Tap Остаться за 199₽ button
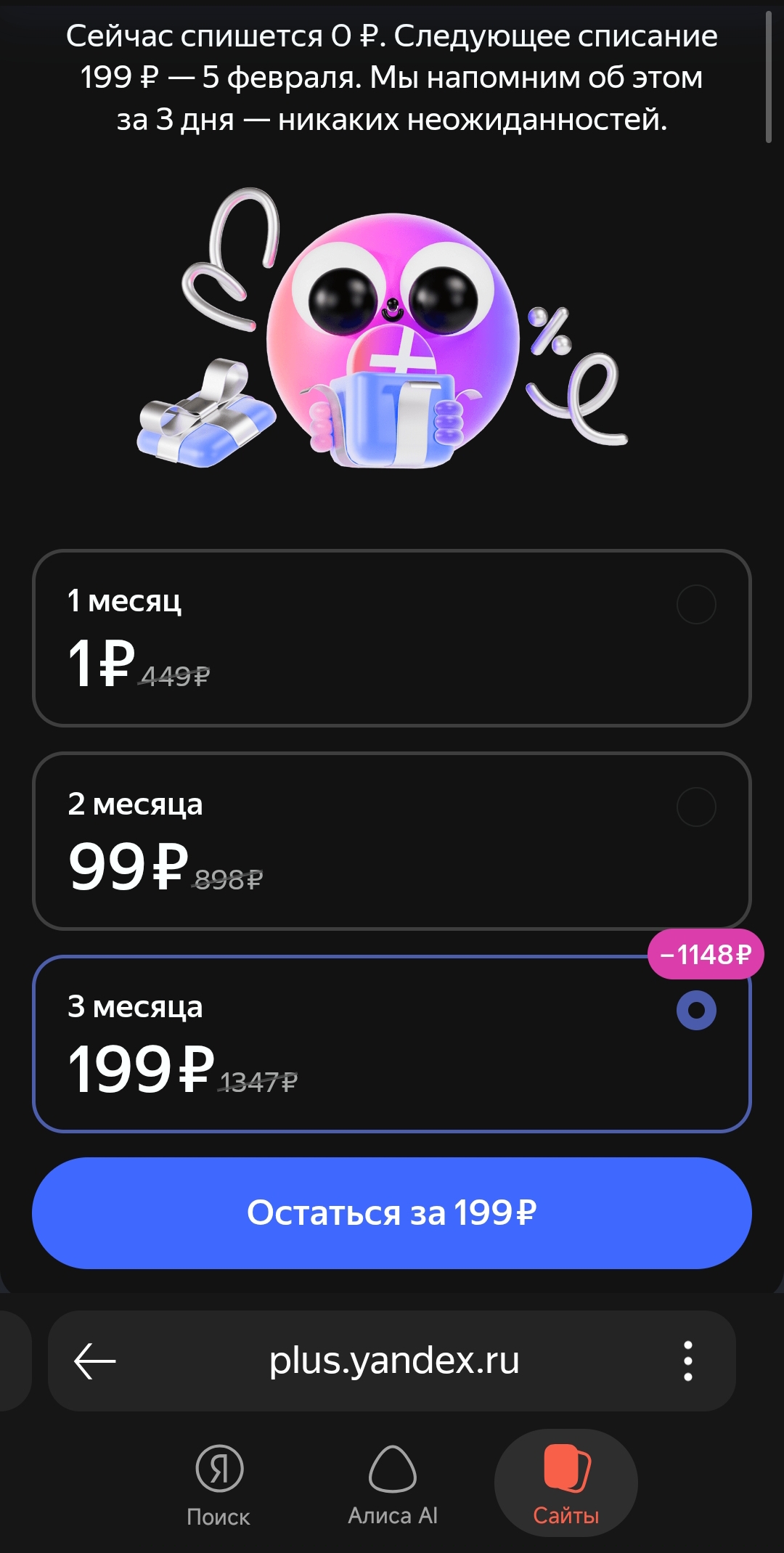Screen dimensions: 784x1553 click(392, 1213)
